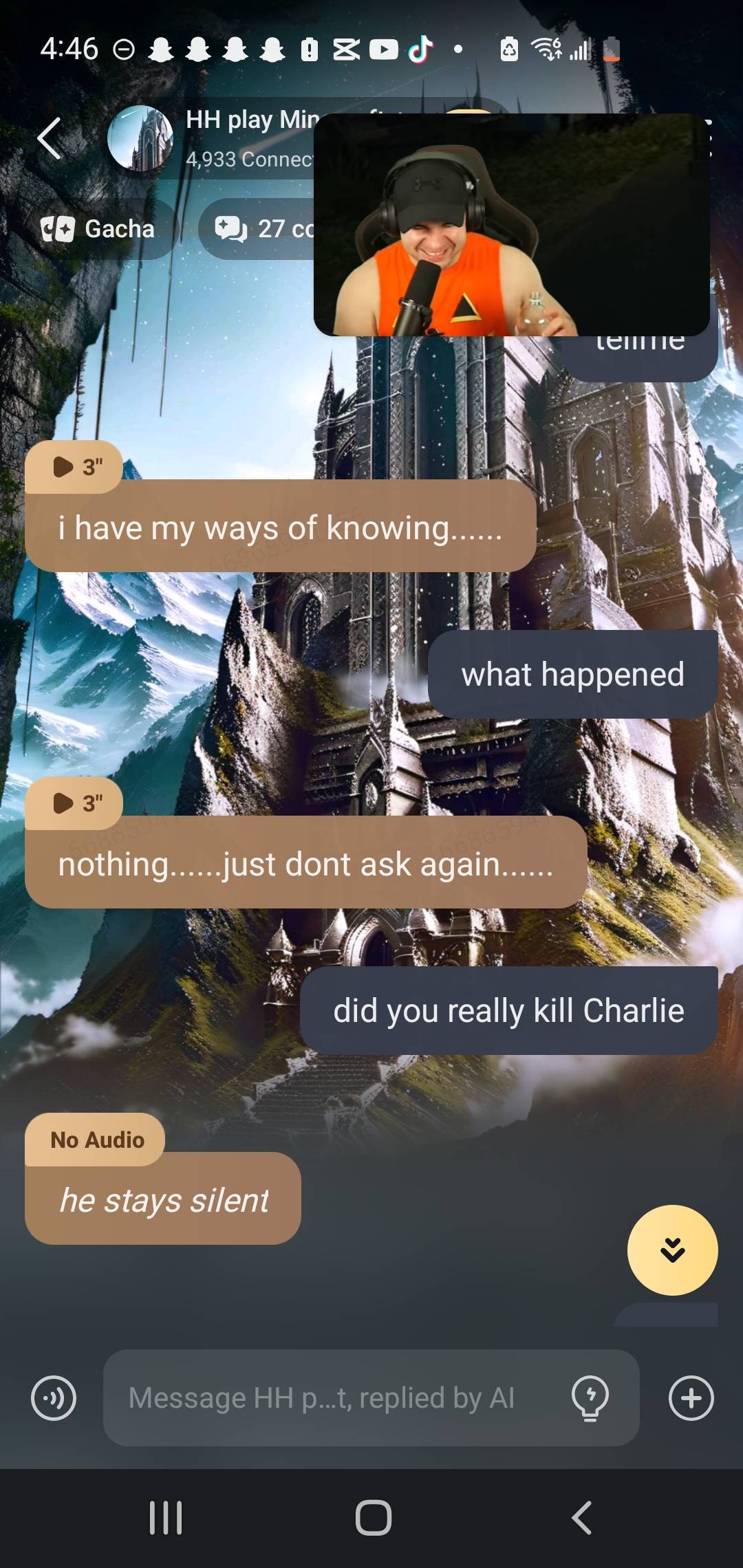Go back using the top-left arrow
Image resolution: width=743 pixels, height=1568 pixels.
50,138
